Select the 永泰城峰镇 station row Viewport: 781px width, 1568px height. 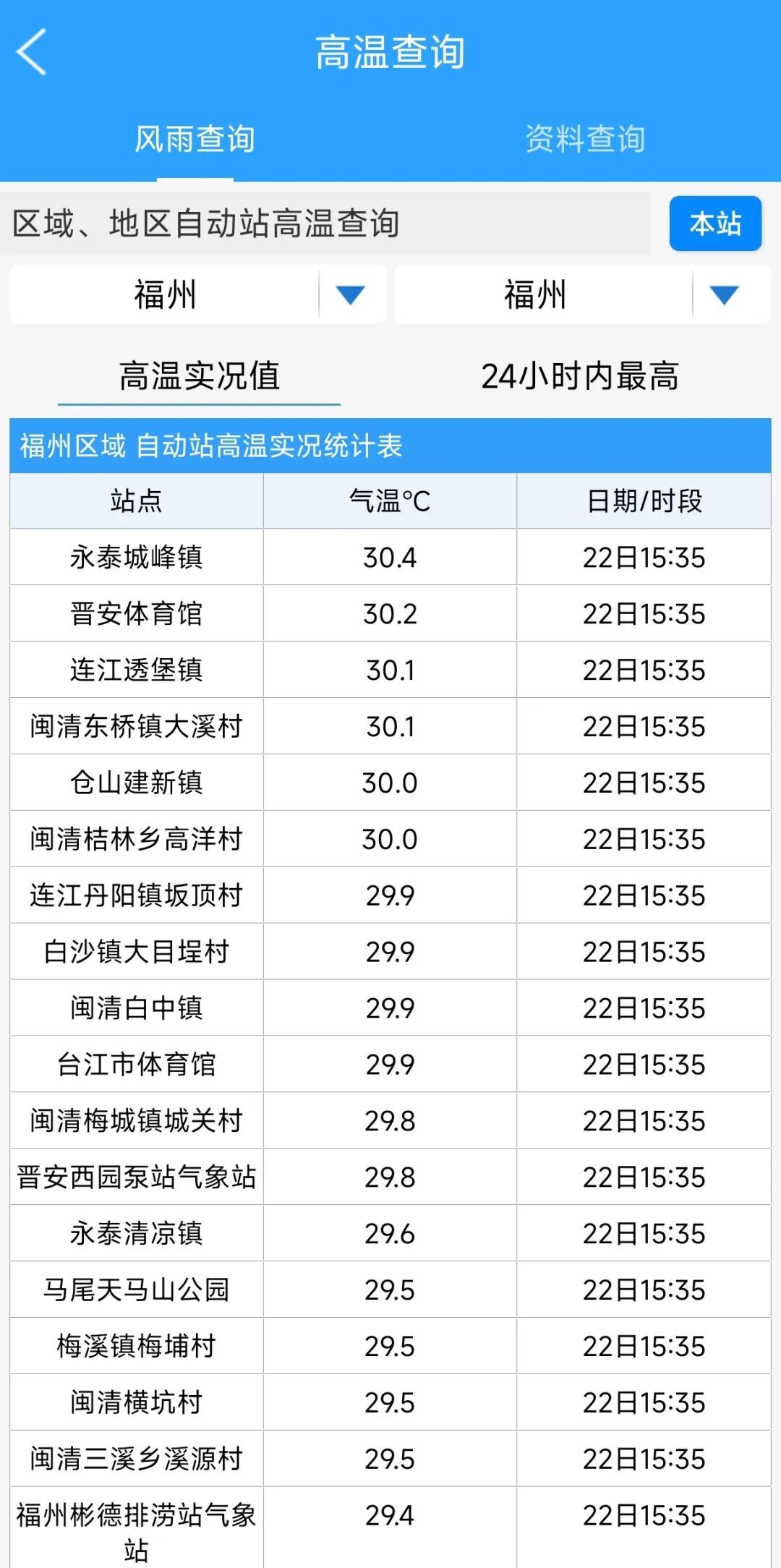click(x=137, y=556)
